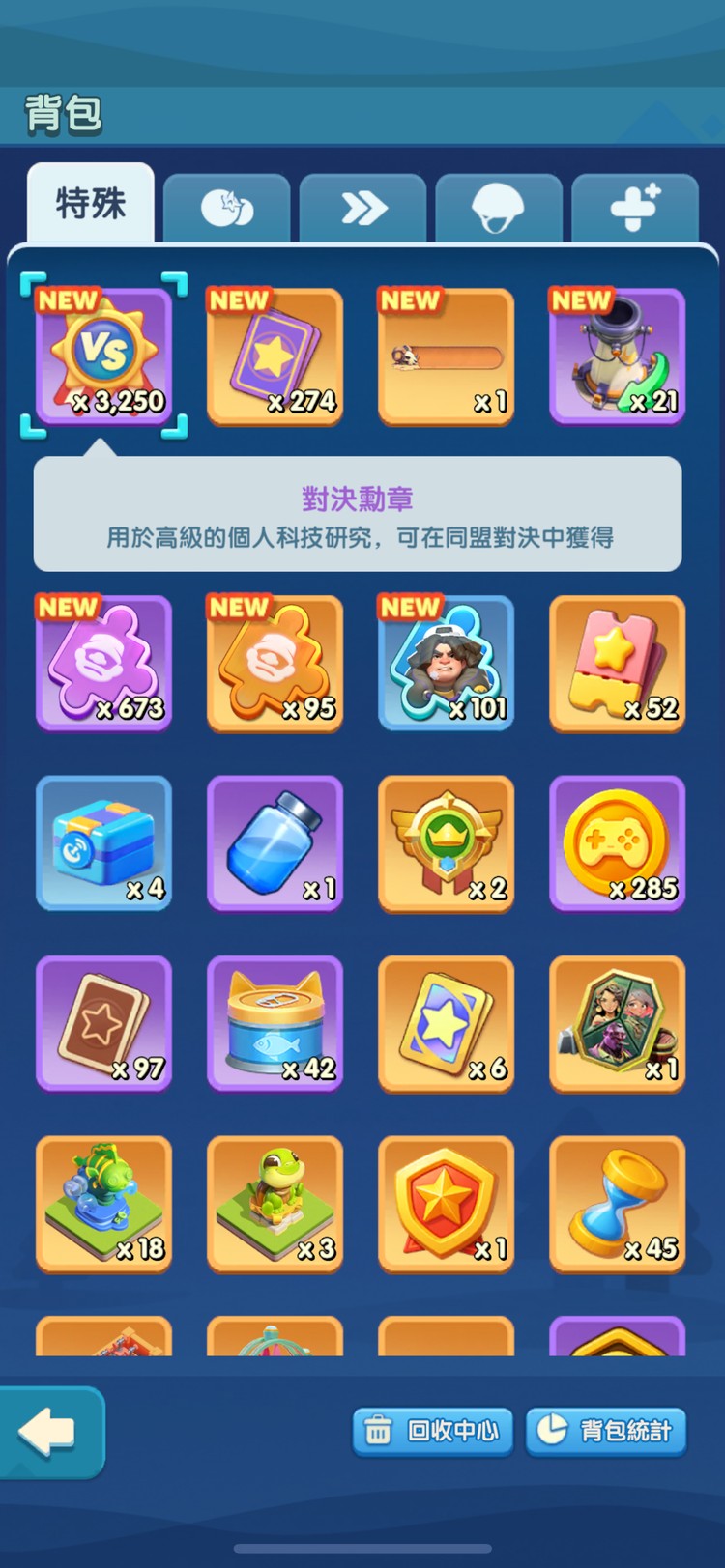Select the VS medal item x3,250
This screenshot has width=725, height=1568.
coord(103,356)
